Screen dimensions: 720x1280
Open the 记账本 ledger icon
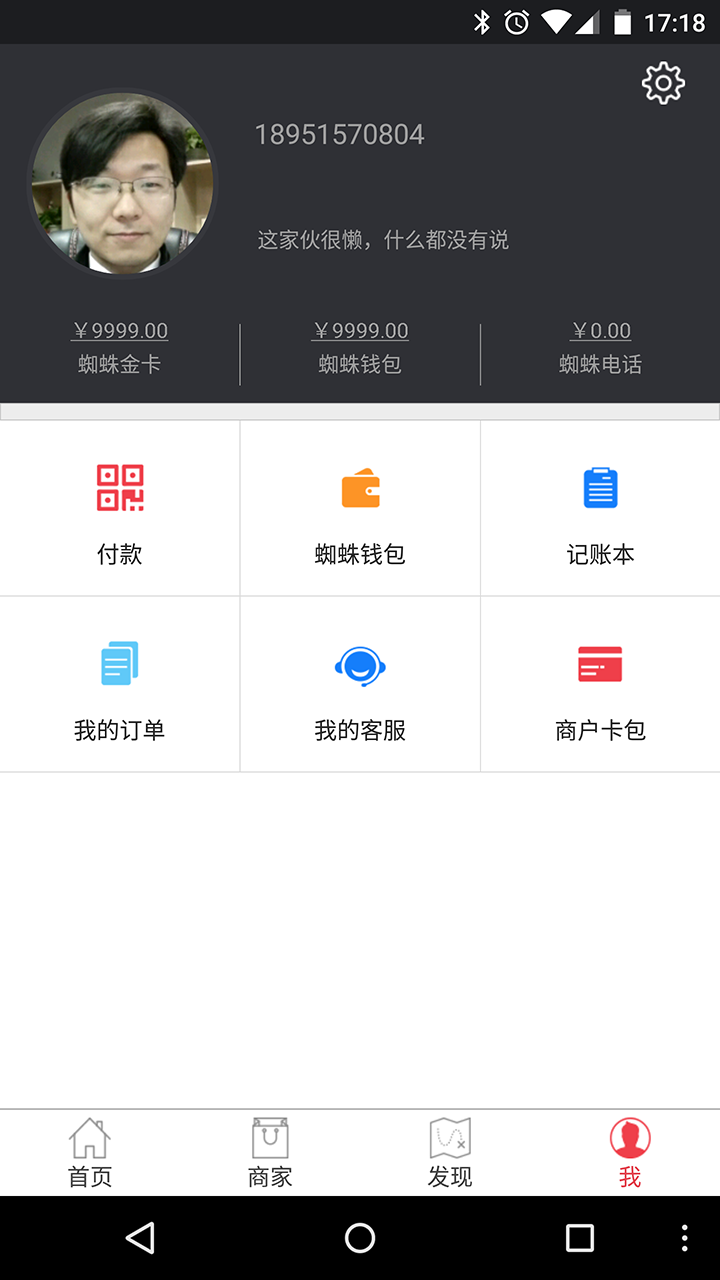600,507
